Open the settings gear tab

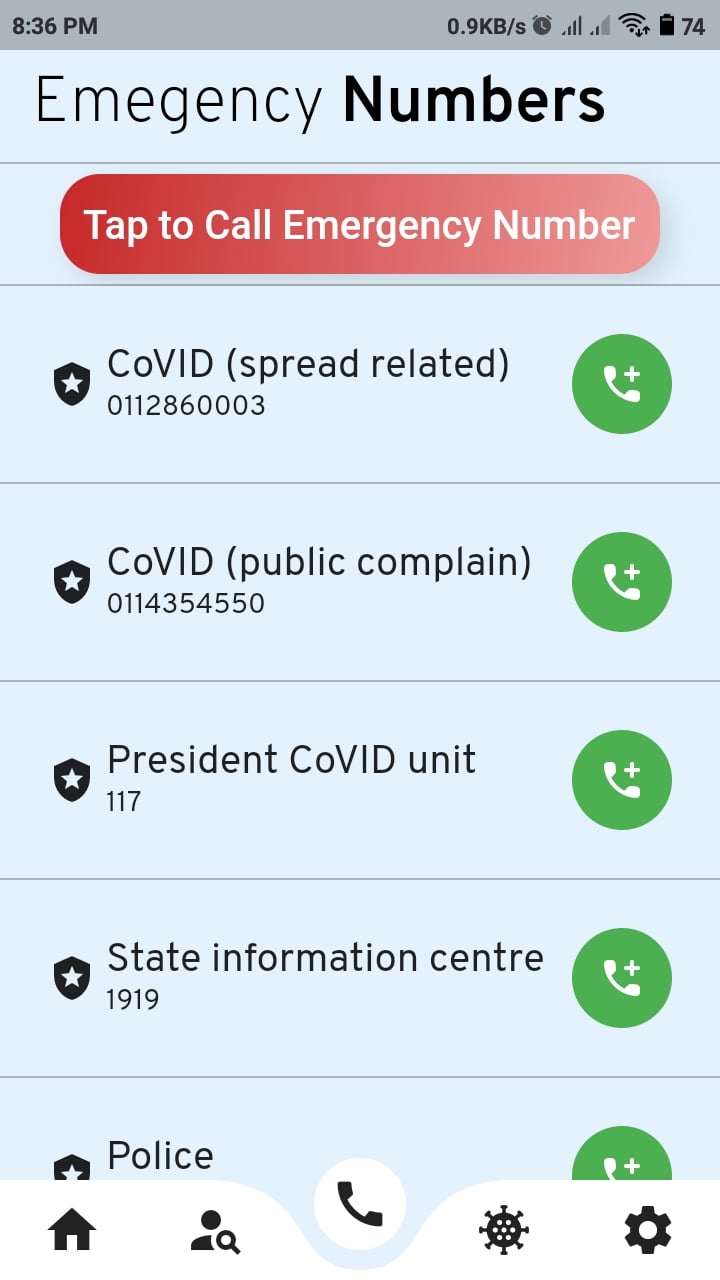pyautogui.click(x=648, y=1230)
